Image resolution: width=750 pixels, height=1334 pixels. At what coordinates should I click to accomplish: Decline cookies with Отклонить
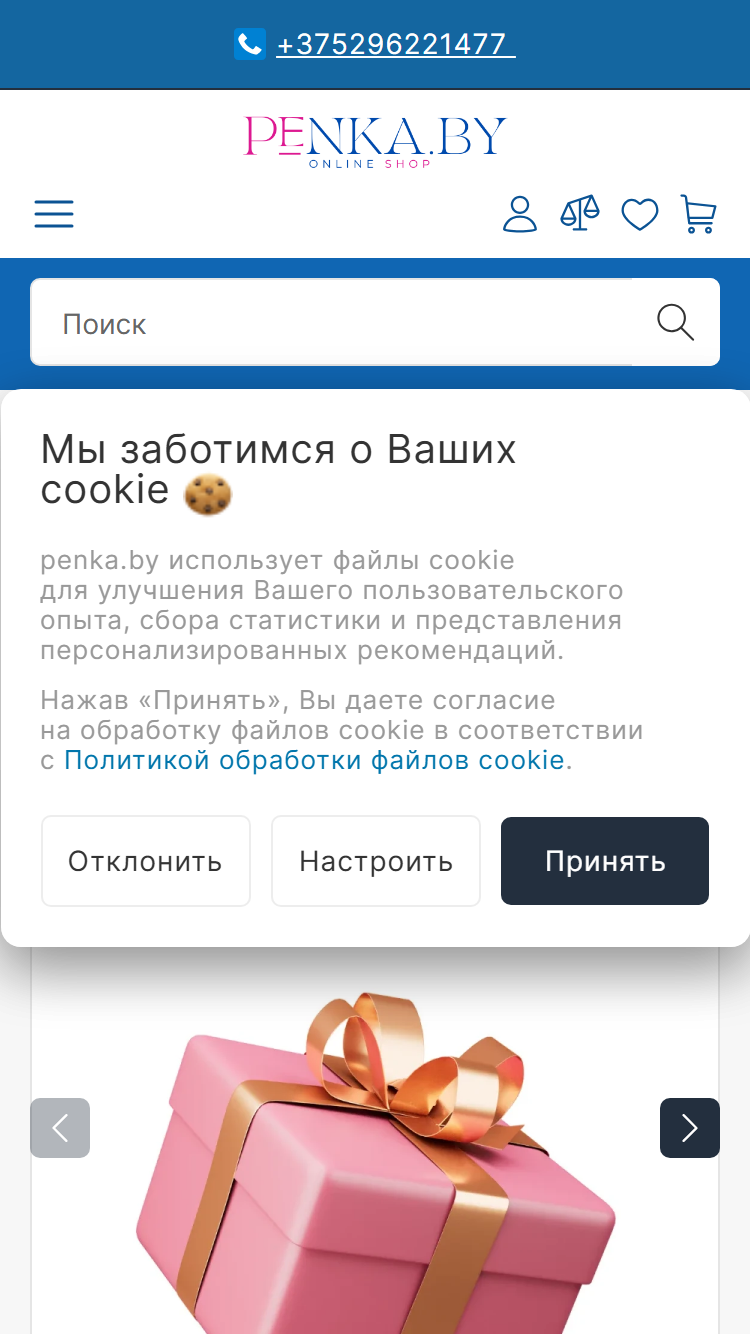[x=145, y=861]
